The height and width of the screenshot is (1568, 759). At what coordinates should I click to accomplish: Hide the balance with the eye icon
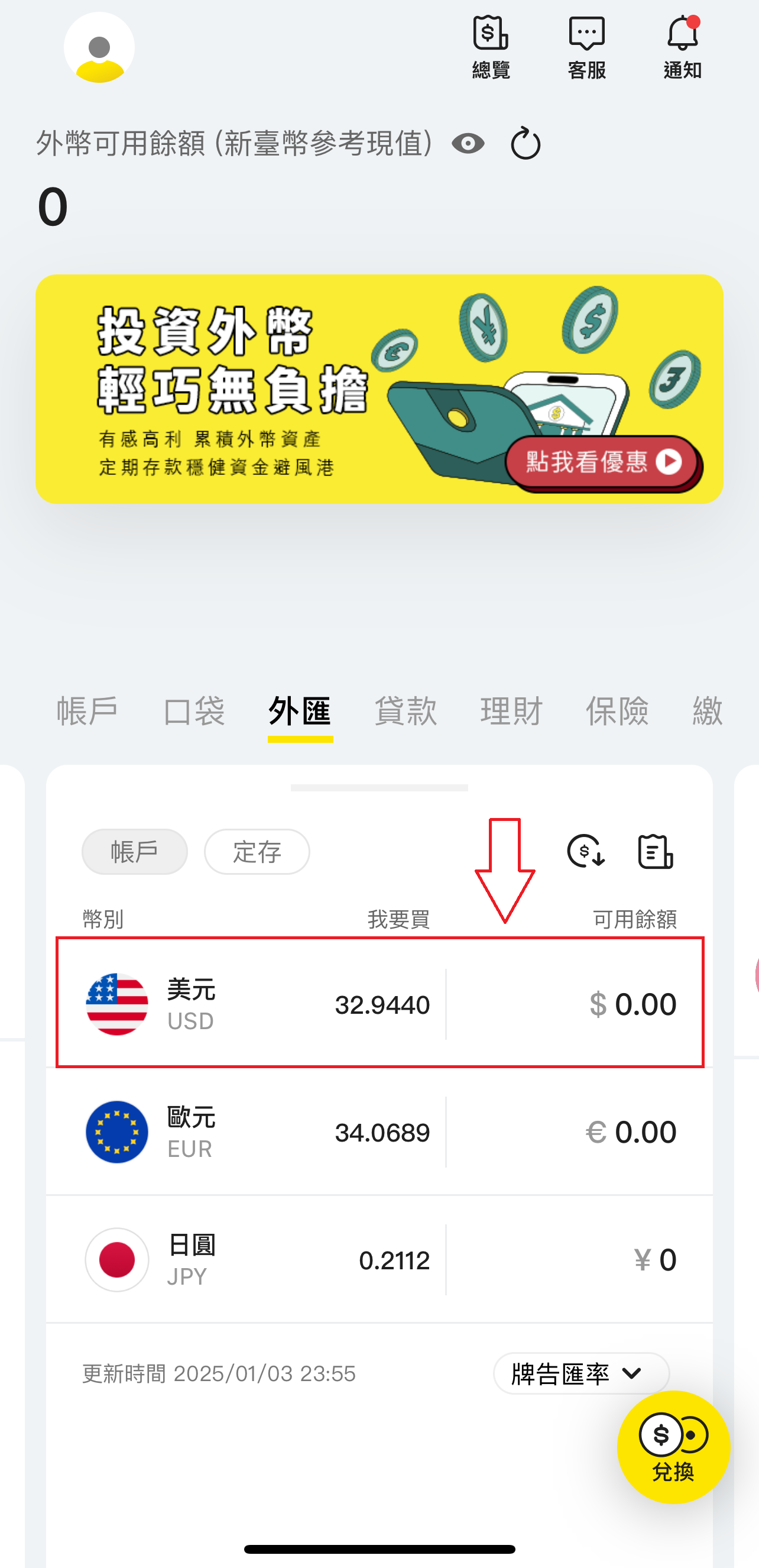pyautogui.click(x=468, y=144)
